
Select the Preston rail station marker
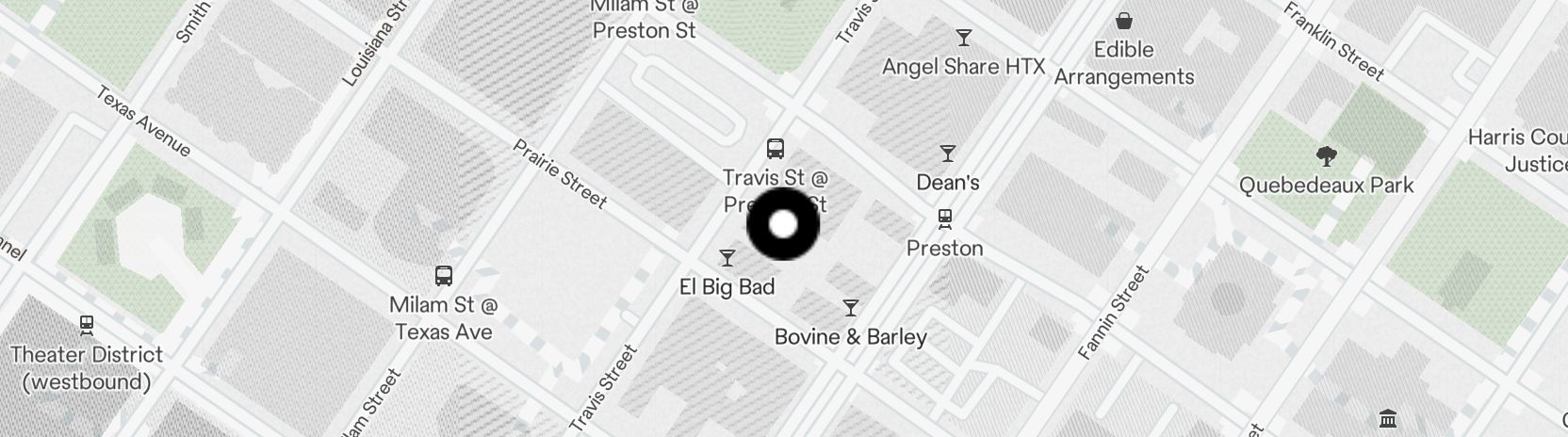click(x=945, y=219)
